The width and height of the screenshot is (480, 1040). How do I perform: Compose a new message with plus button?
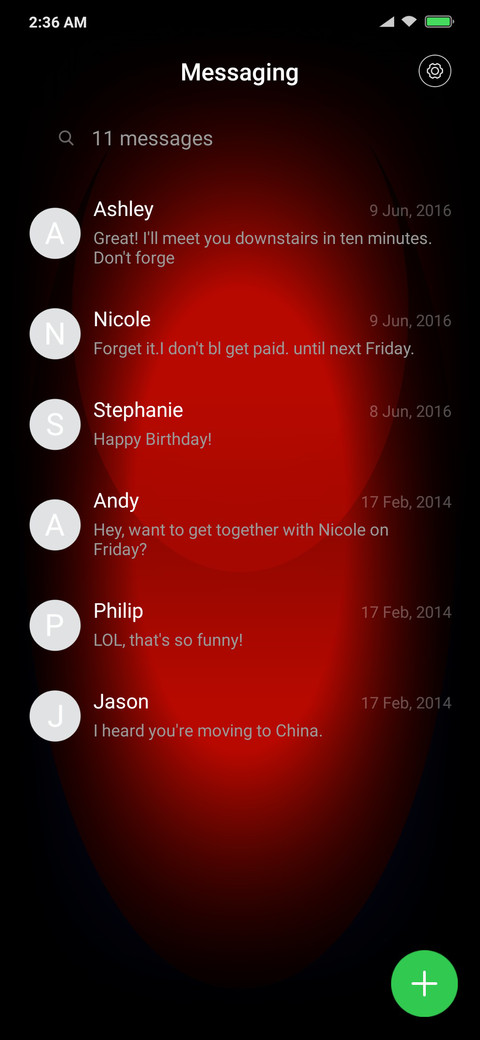tap(424, 984)
